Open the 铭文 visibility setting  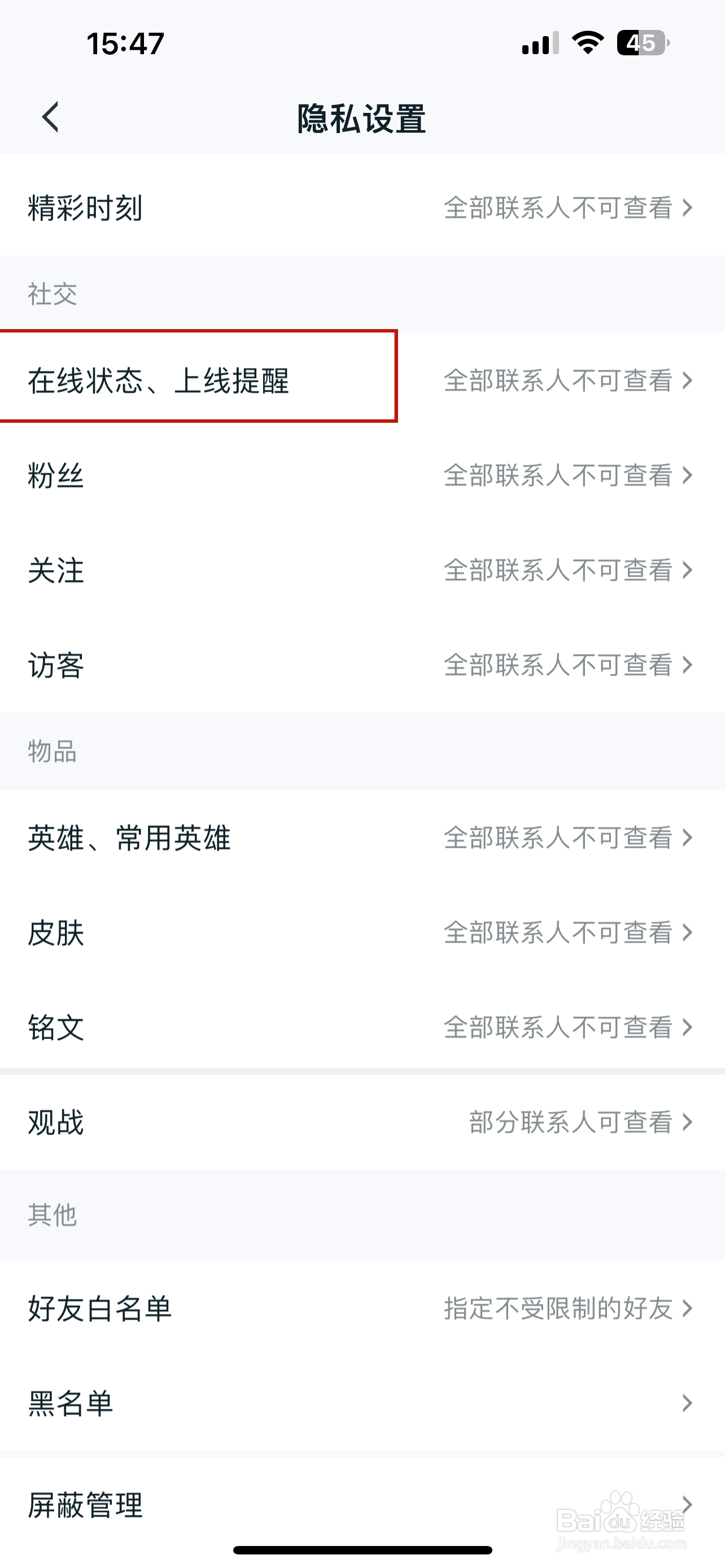pos(362,1027)
